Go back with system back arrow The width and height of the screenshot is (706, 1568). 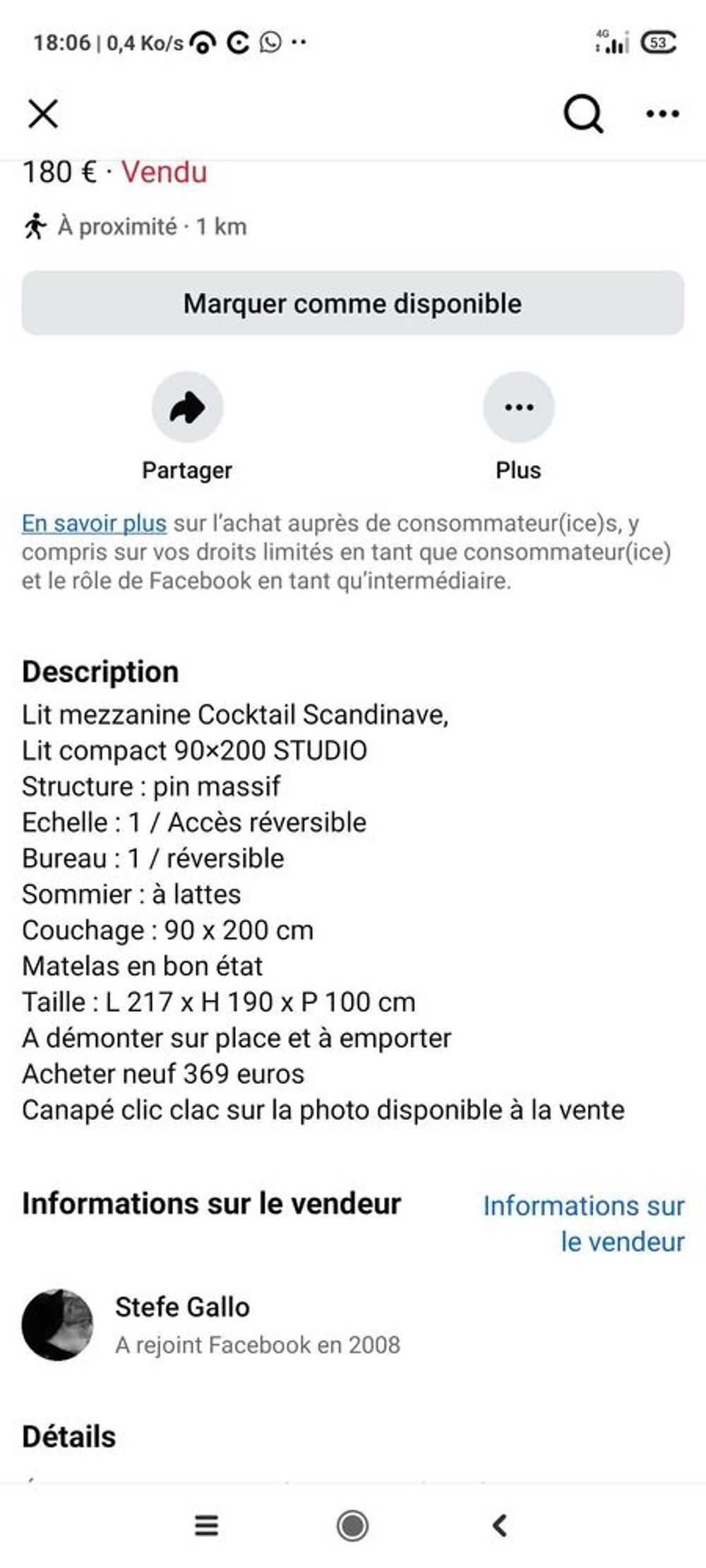[x=499, y=1526]
